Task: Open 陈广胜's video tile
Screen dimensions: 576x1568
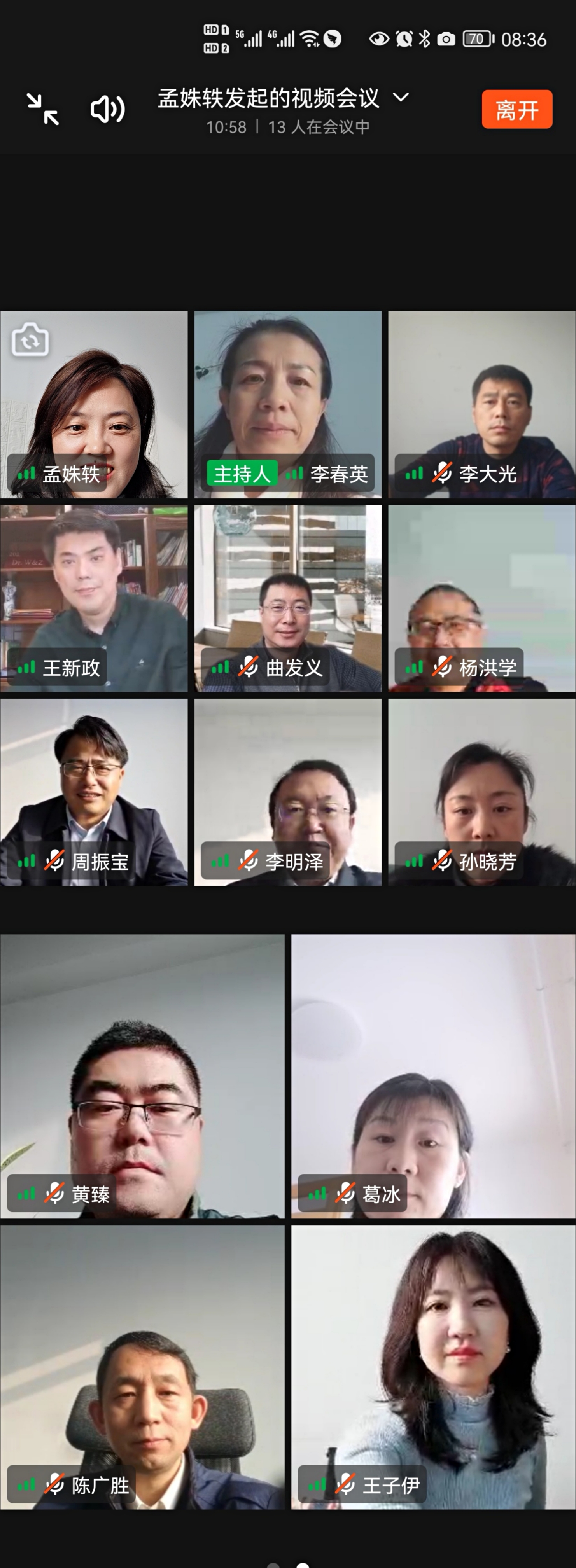Action: [142, 1367]
